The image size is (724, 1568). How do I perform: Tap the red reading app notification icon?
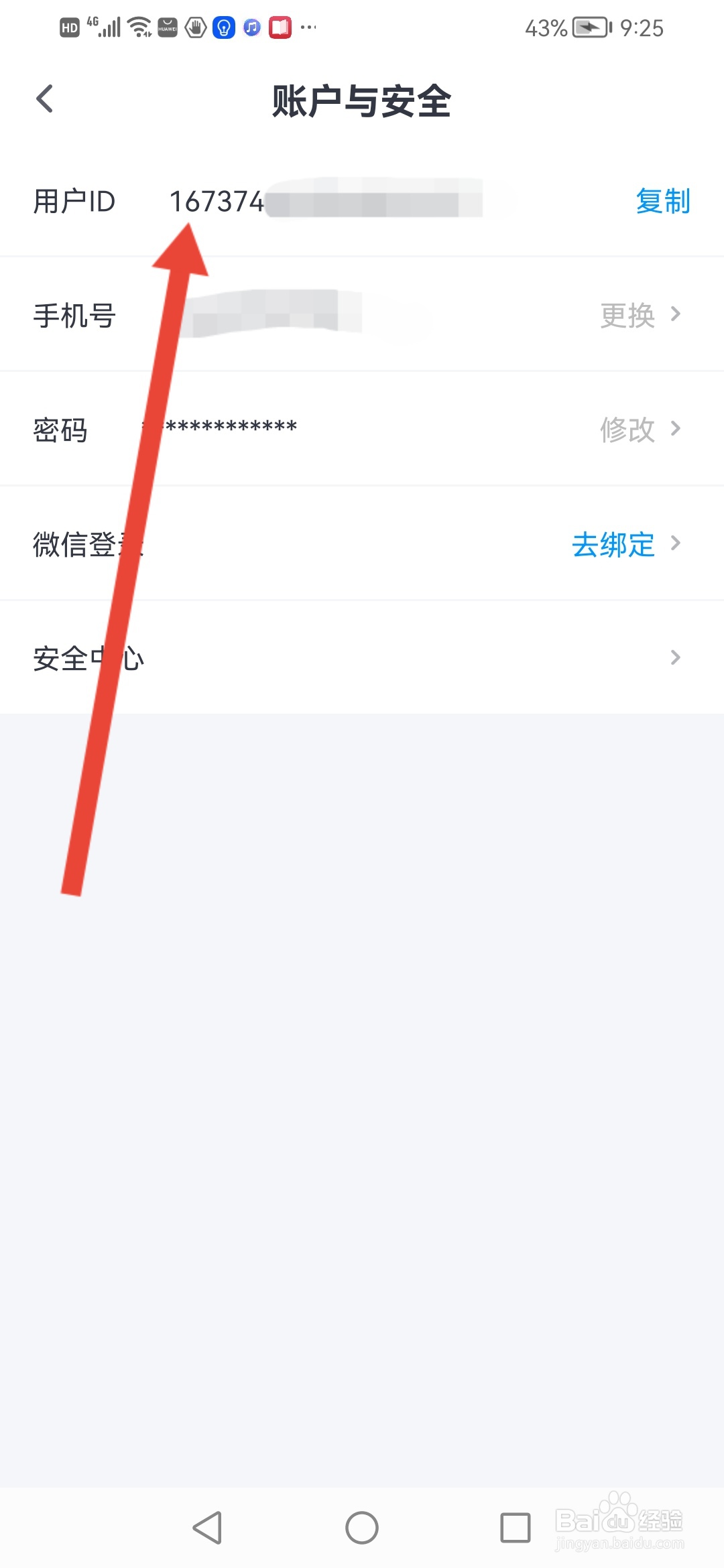280,27
